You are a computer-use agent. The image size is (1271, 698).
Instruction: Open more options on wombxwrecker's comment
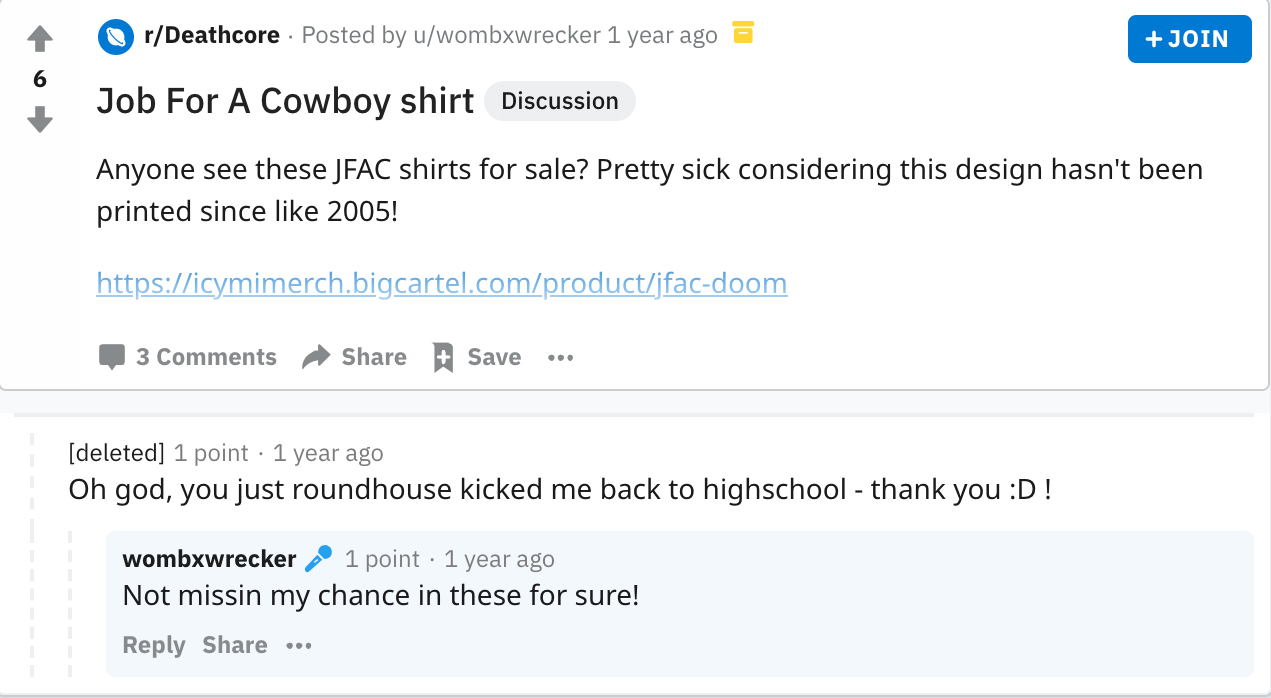(x=299, y=645)
